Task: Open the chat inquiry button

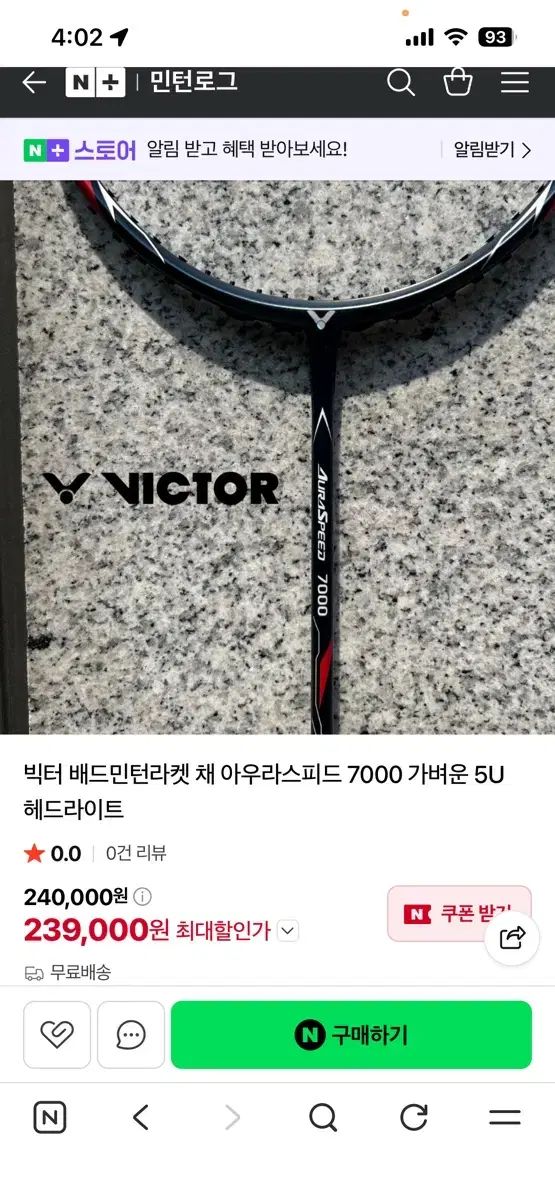Action: (x=131, y=1035)
